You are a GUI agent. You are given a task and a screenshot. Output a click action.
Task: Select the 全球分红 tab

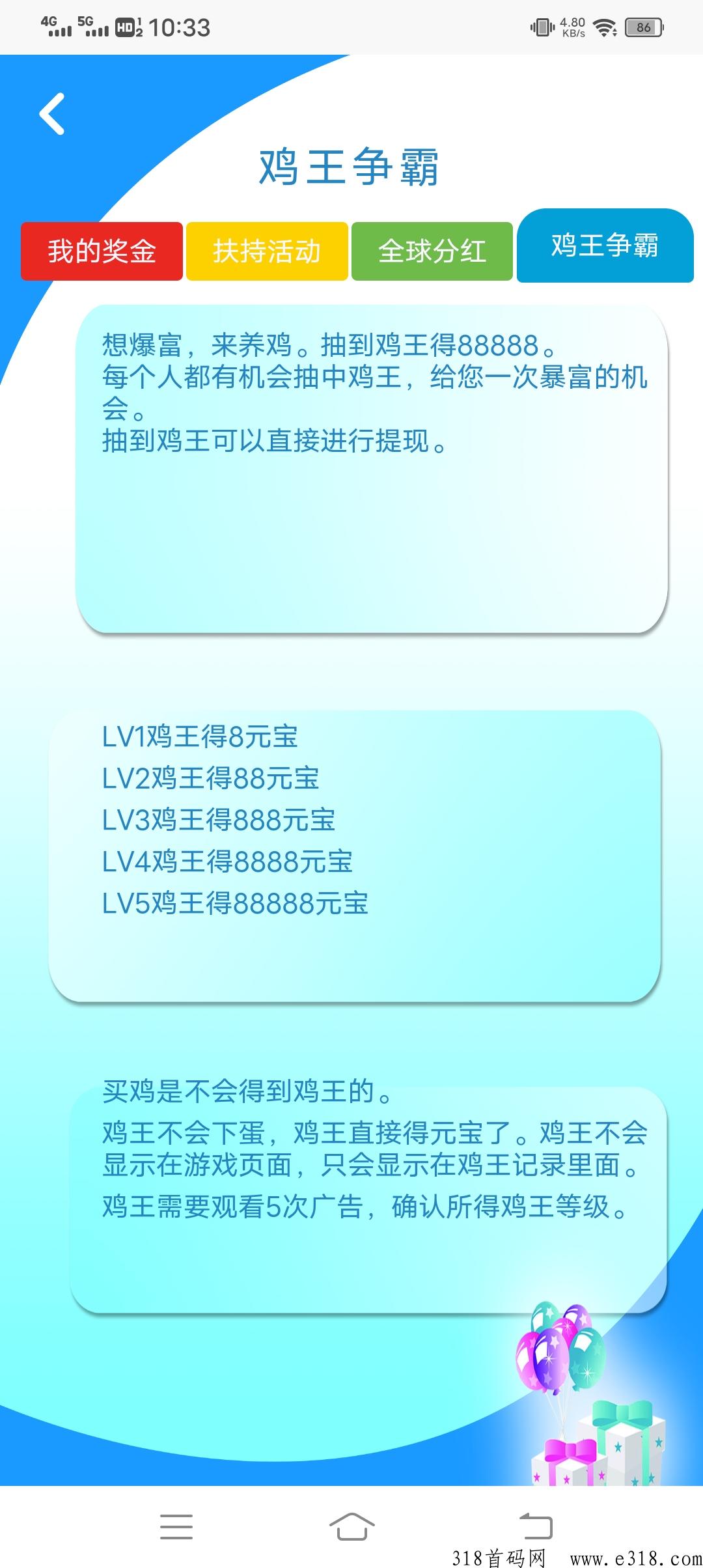pos(432,251)
